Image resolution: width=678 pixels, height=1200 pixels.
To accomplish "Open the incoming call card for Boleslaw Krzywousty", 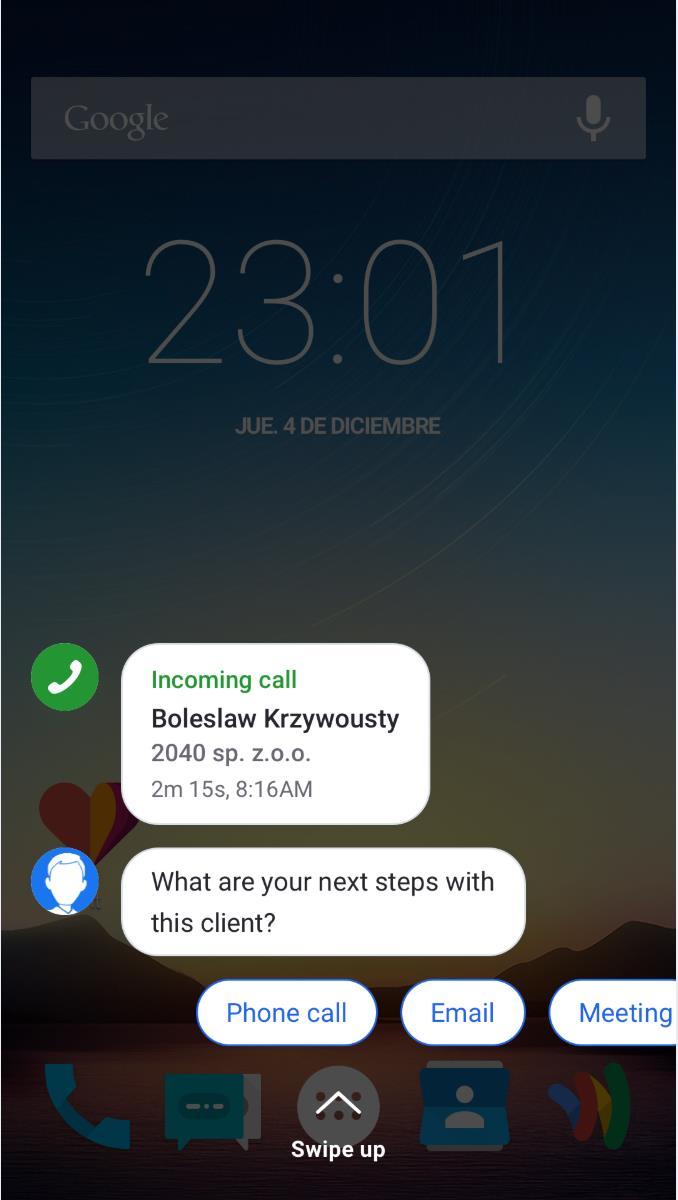I will point(275,733).
